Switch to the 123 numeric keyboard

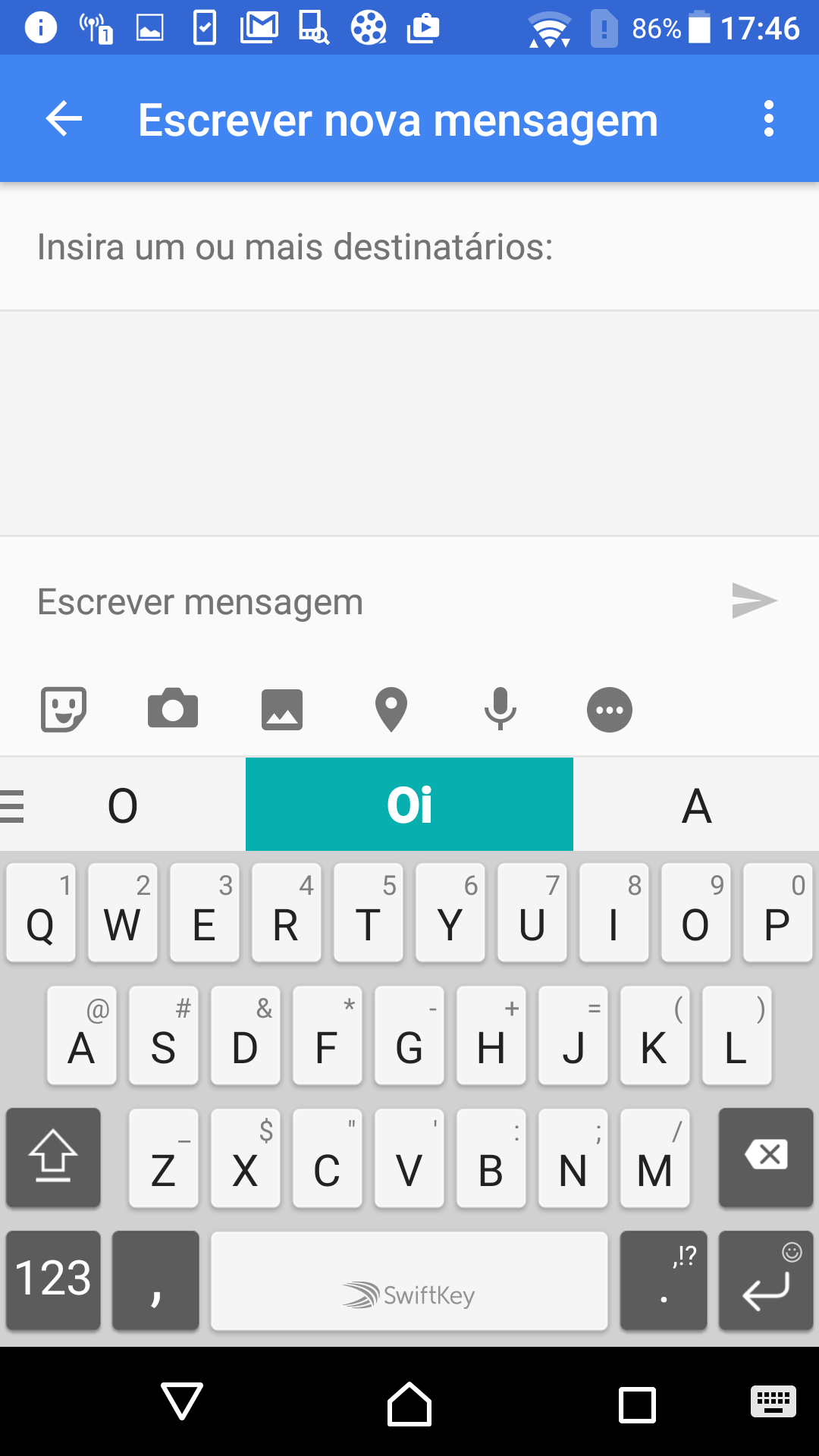coord(53,1280)
